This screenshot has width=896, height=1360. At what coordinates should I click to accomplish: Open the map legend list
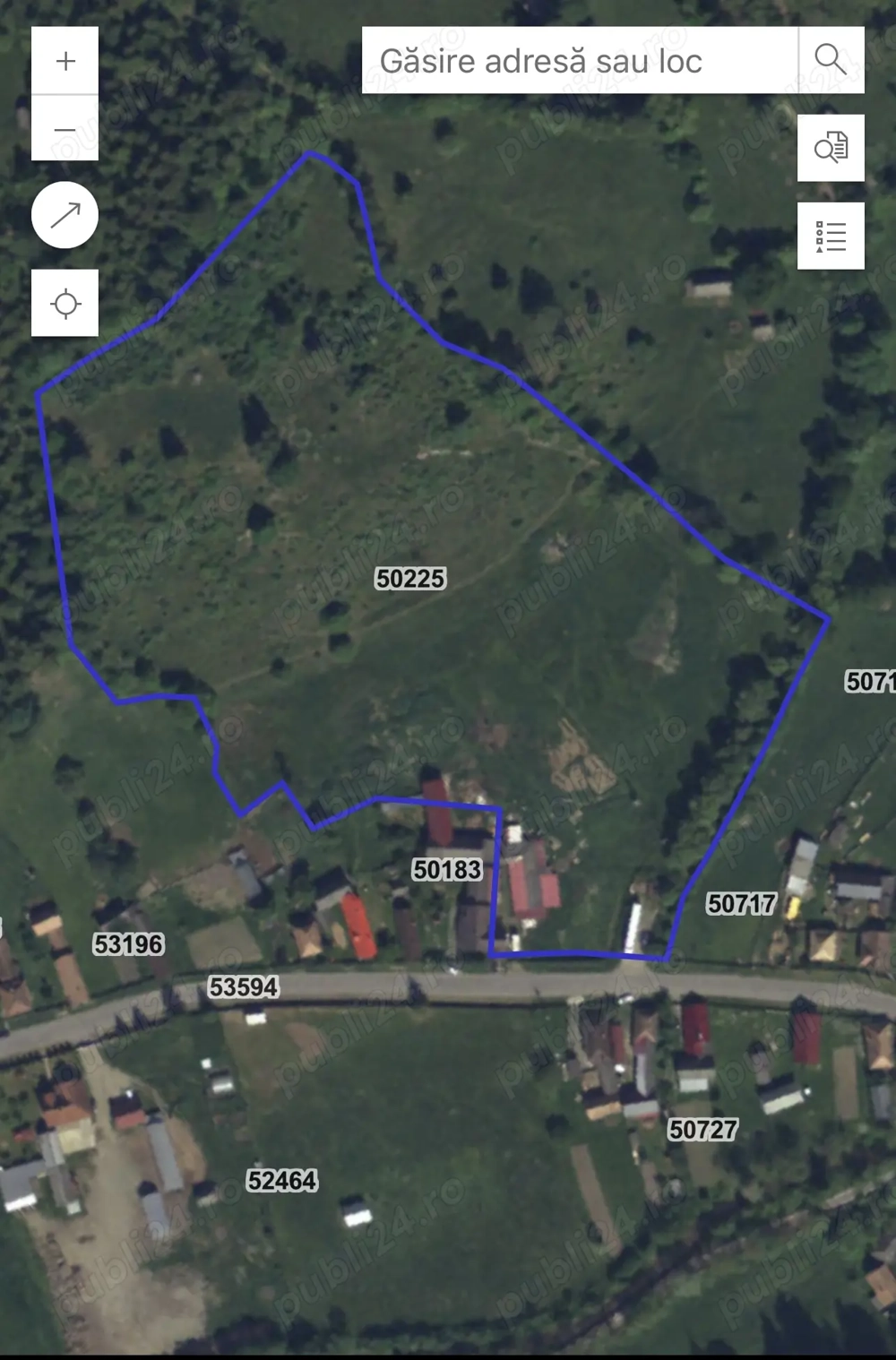point(831,237)
